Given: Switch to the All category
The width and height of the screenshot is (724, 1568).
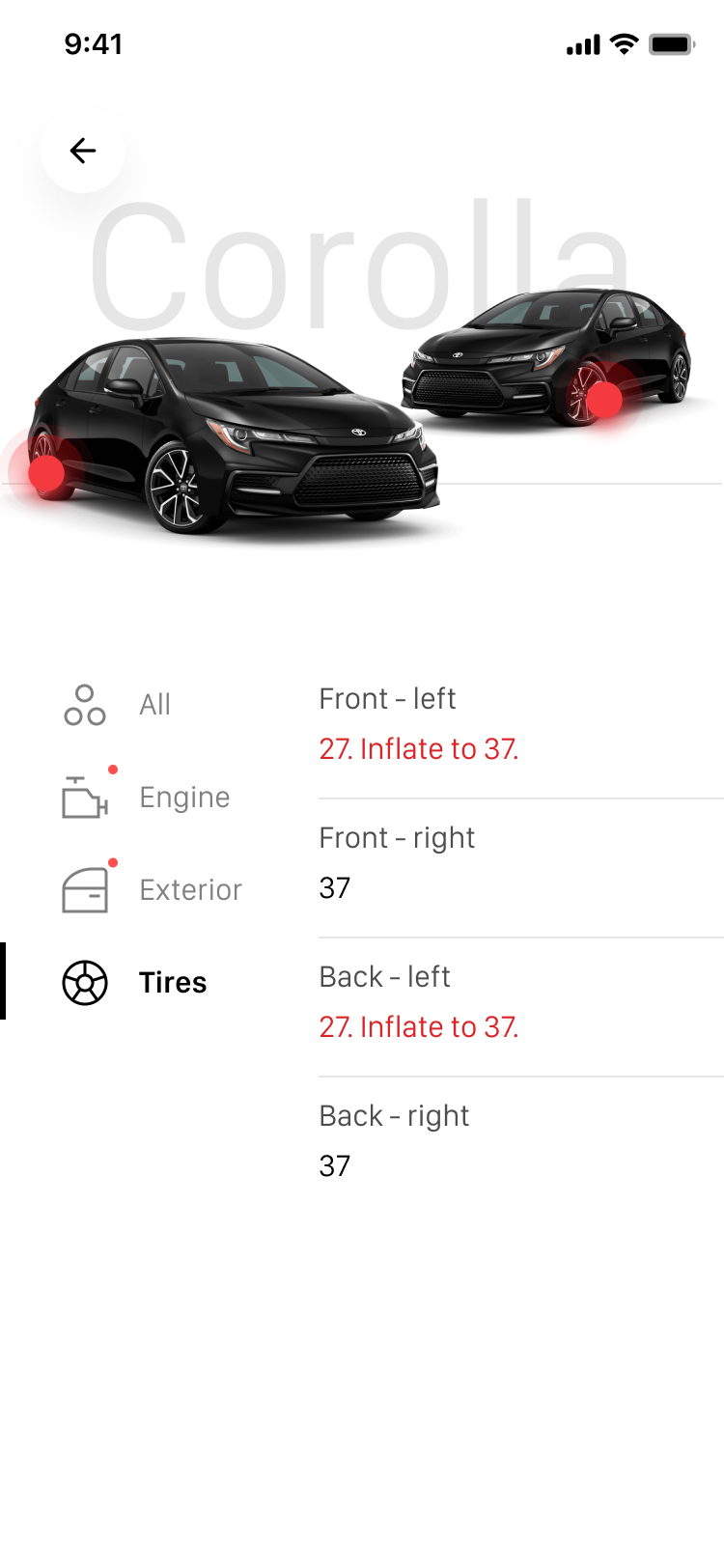Looking at the screenshot, I should click(118, 705).
